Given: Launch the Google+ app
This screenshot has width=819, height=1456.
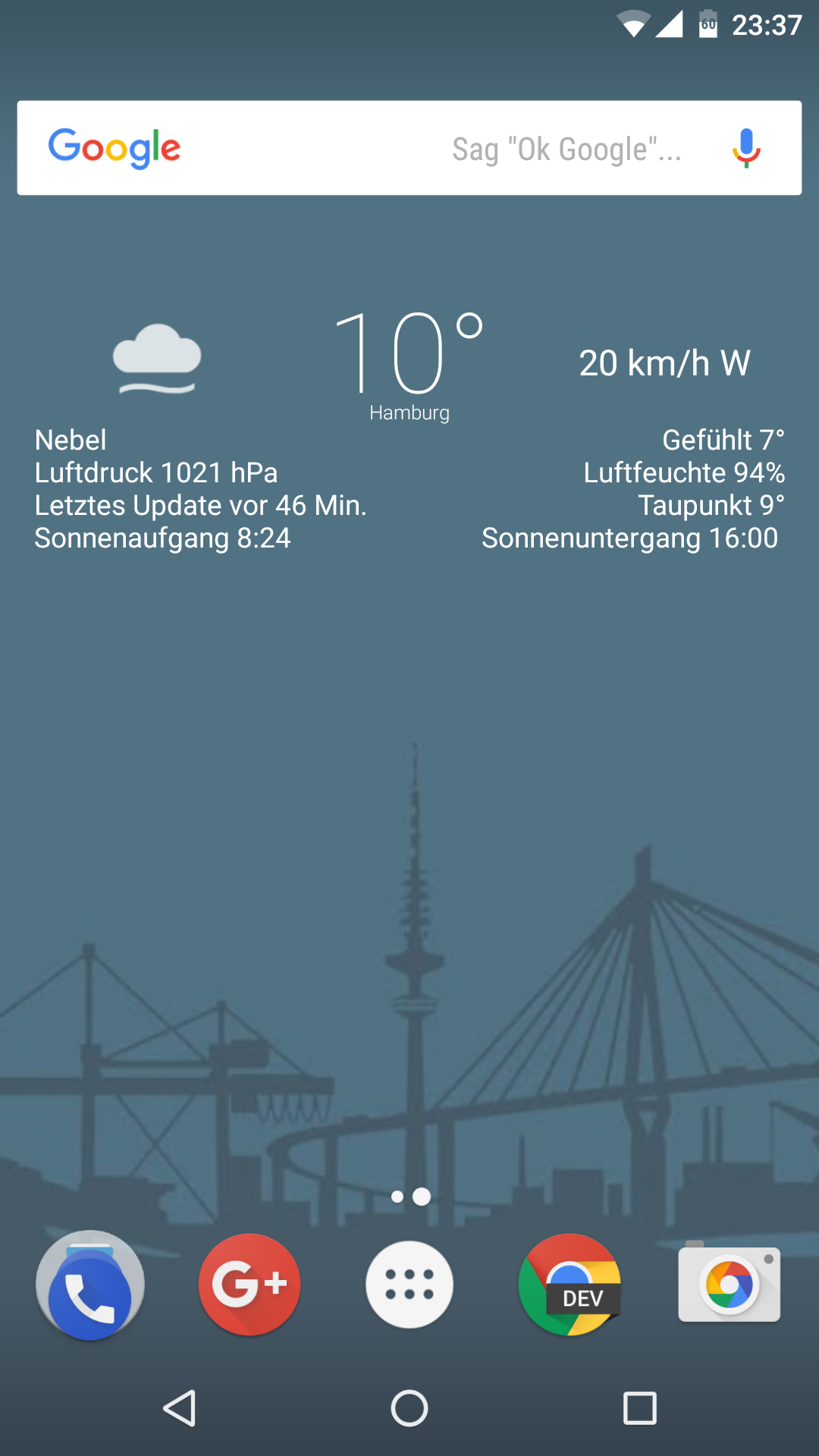Looking at the screenshot, I should click(249, 1285).
